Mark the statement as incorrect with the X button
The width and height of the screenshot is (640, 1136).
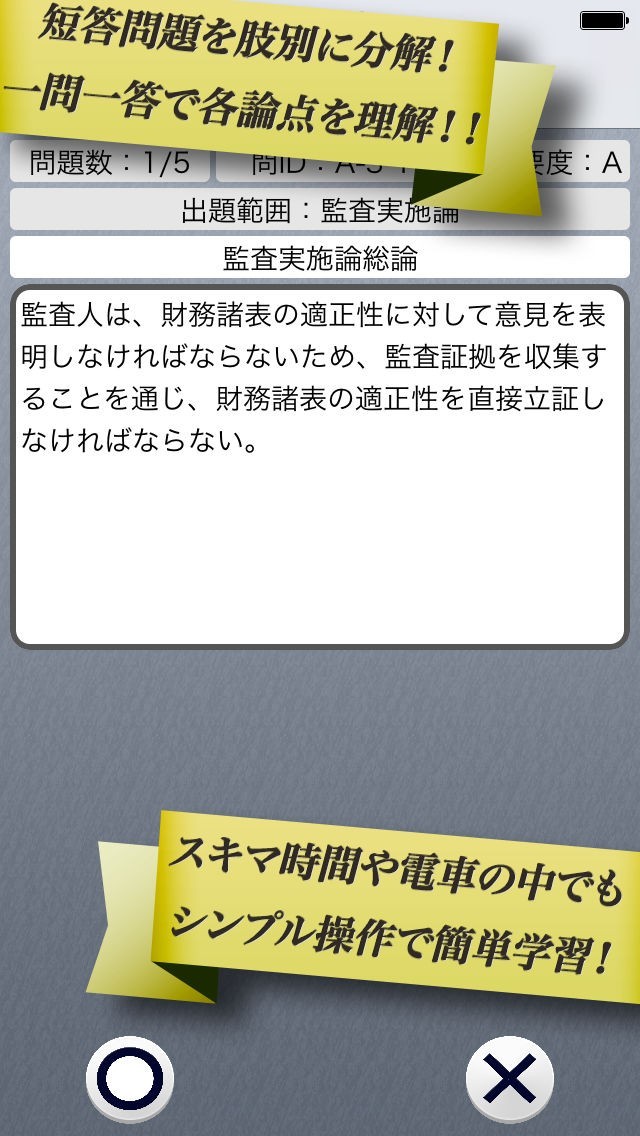[510, 1079]
